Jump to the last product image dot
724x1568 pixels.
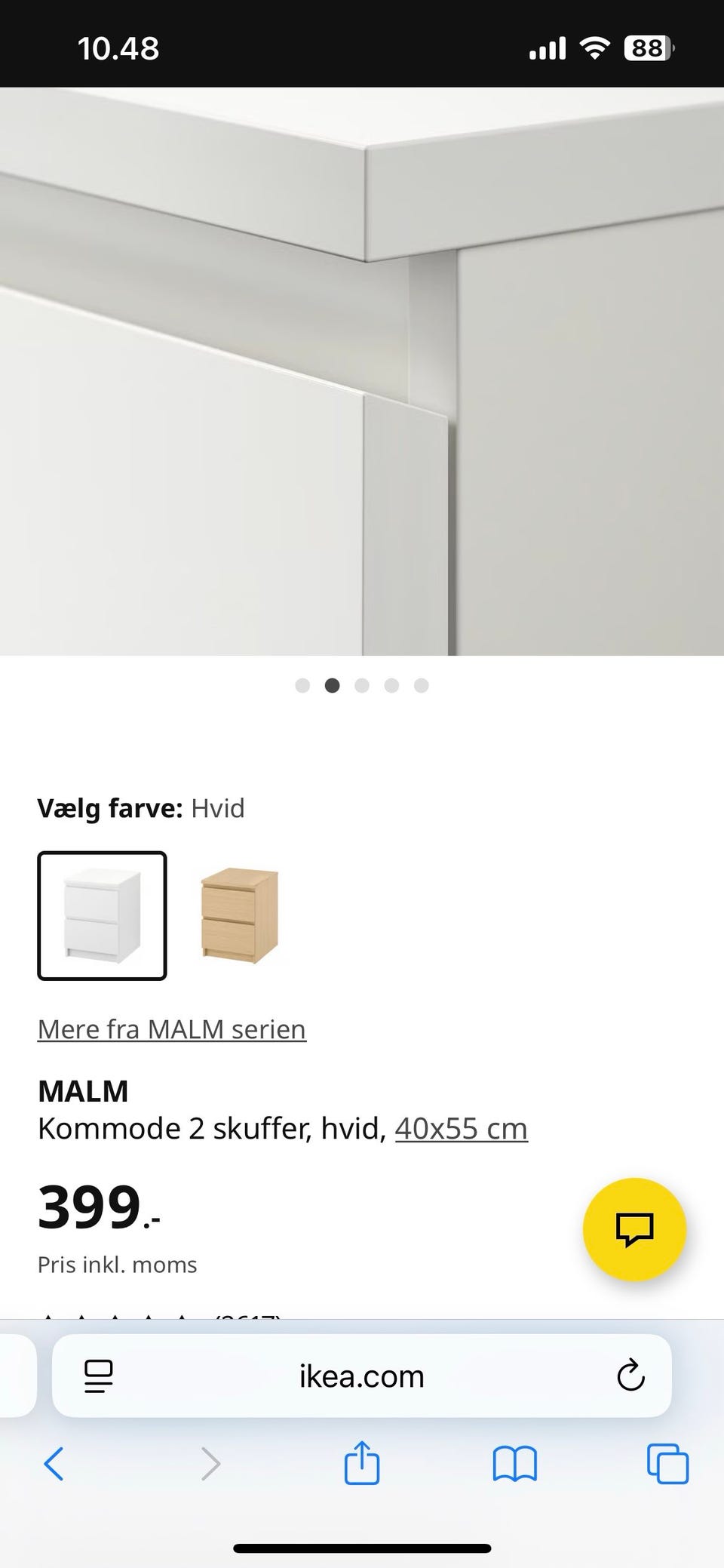422,685
